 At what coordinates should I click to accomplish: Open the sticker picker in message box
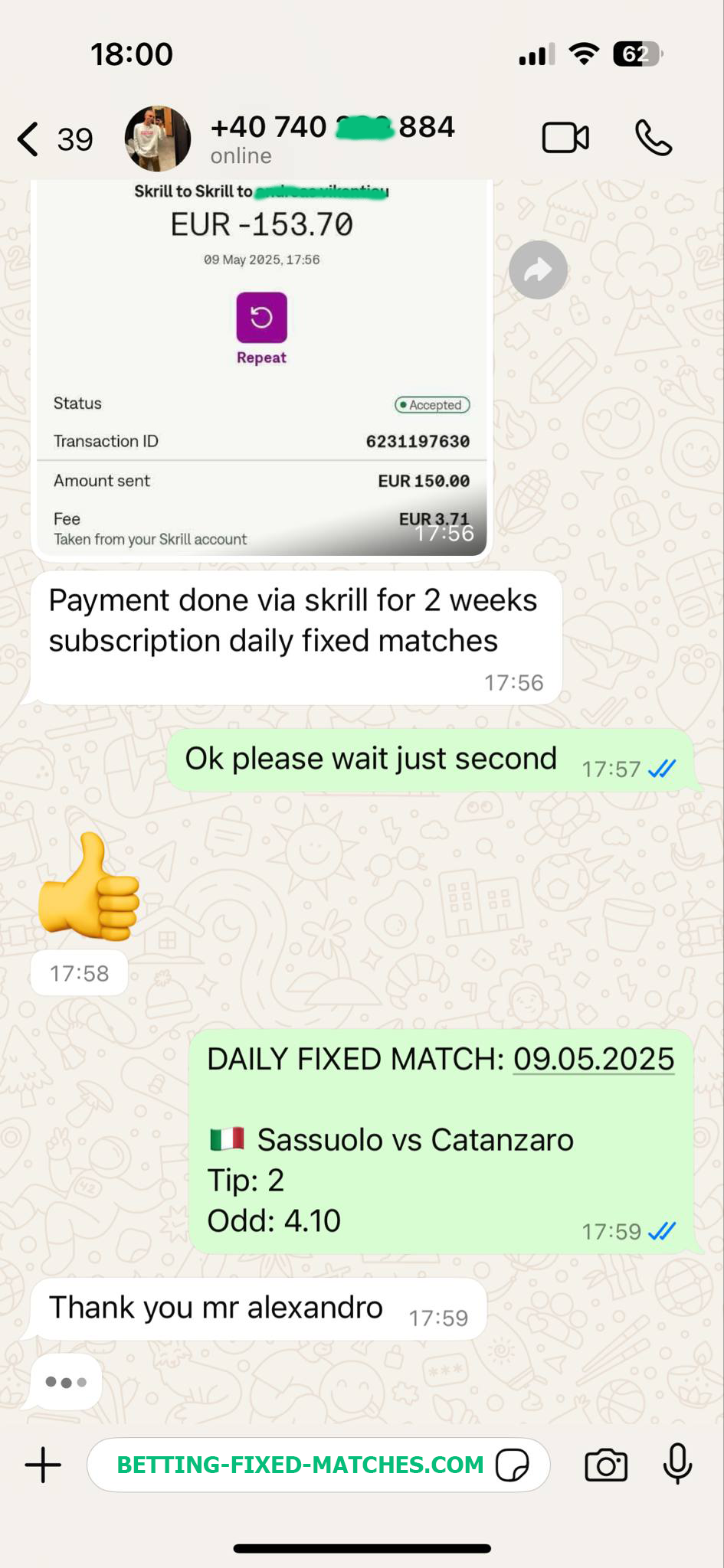pos(512,1465)
